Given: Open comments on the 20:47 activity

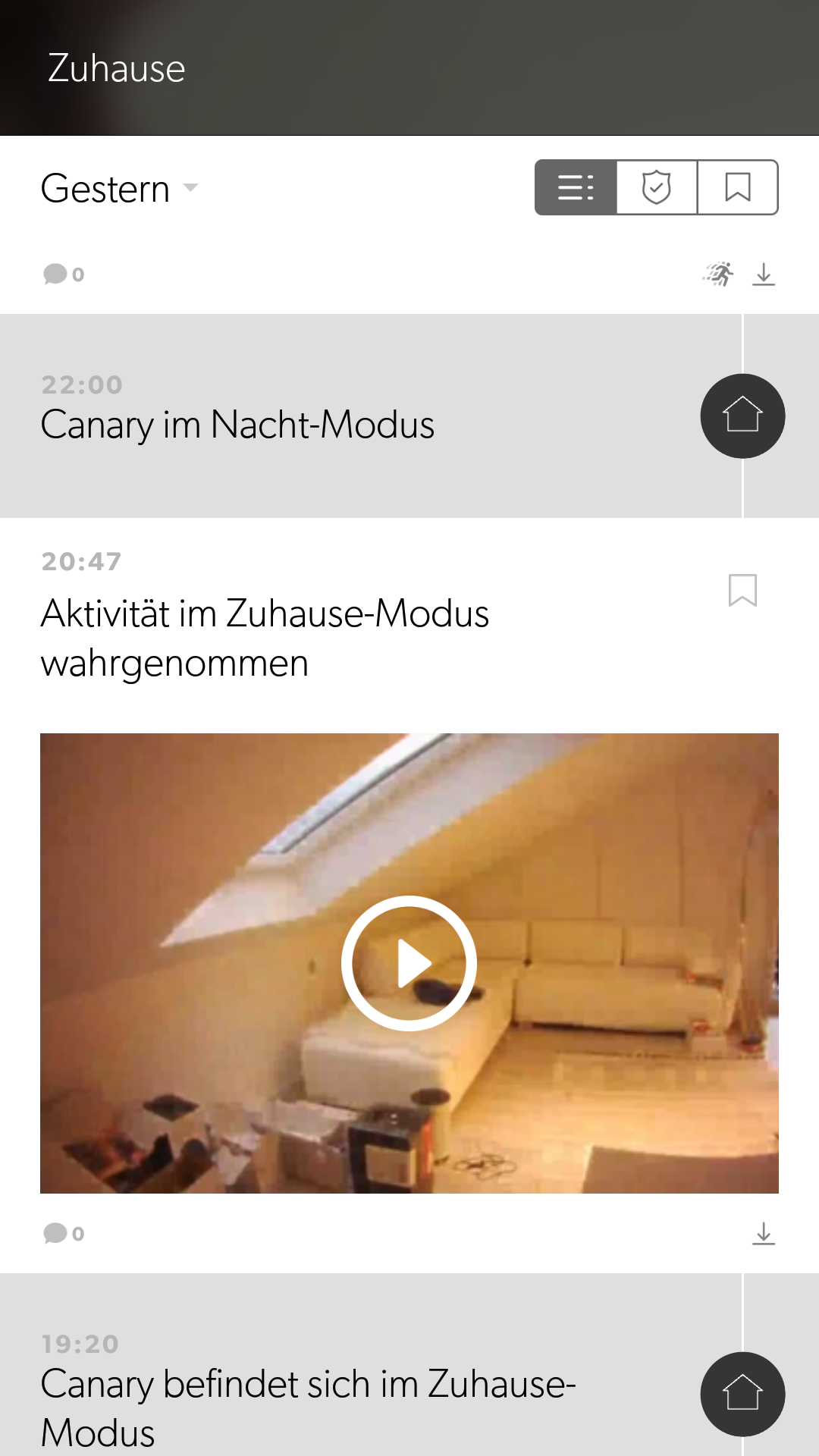Looking at the screenshot, I should pyautogui.click(x=64, y=1234).
